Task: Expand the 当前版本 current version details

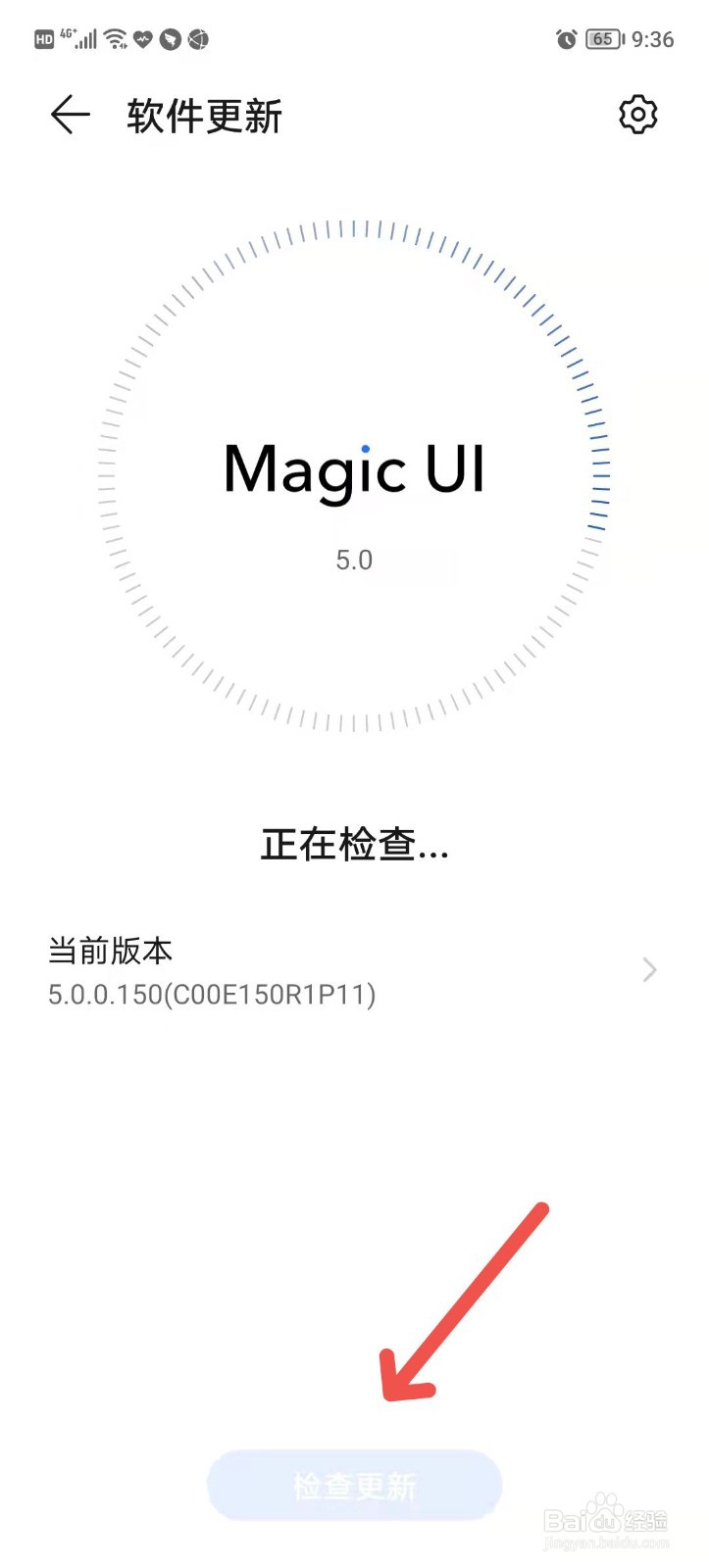Action: [353, 970]
